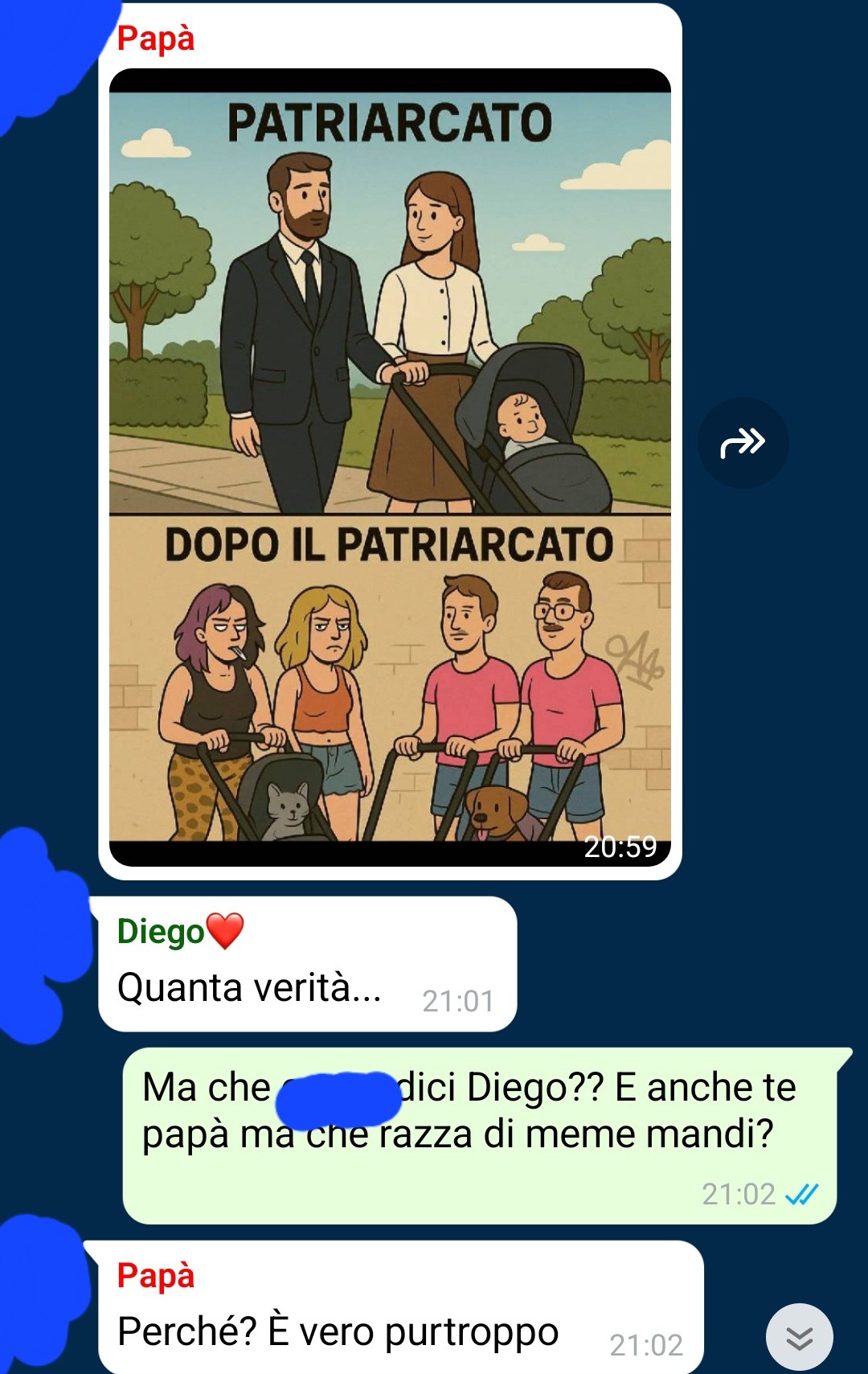Image resolution: width=868 pixels, height=1374 pixels.
Task: Open the Patriarcato meme image full screen
Action: (x=390, y=466)
